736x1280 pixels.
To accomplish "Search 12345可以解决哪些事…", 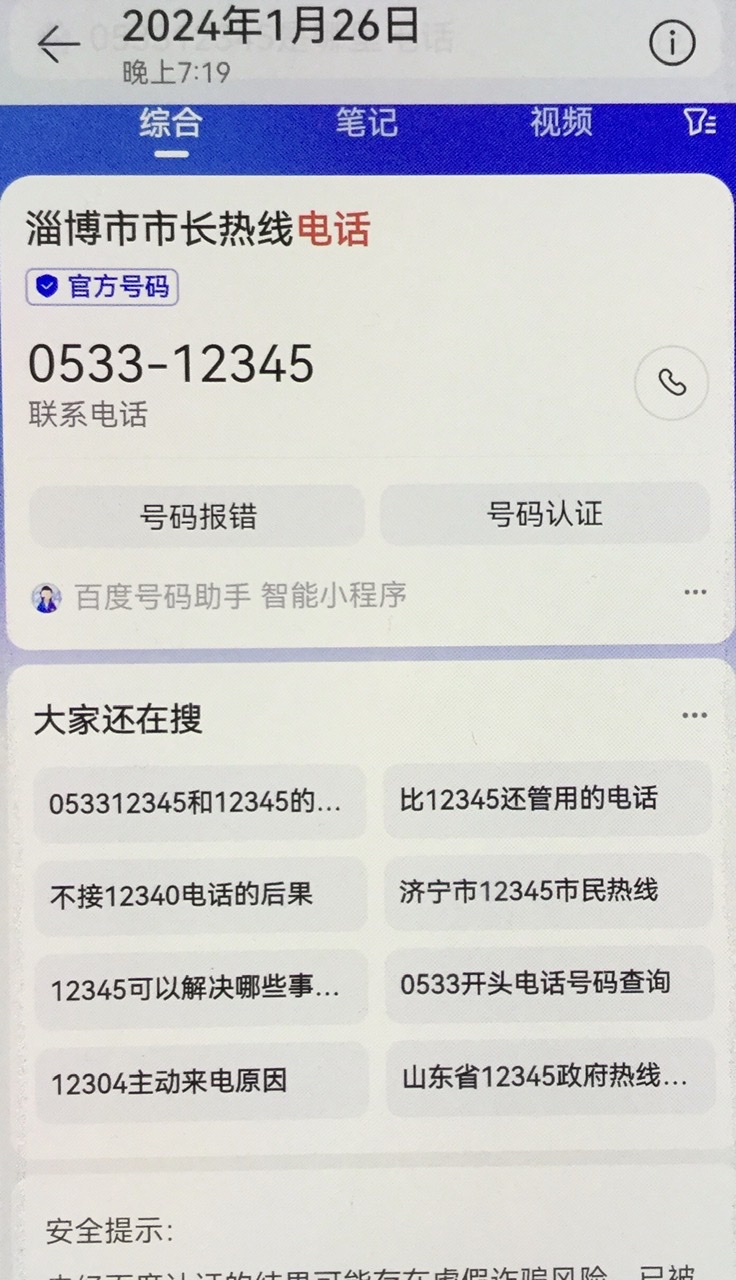I will (x=199, y=989).
